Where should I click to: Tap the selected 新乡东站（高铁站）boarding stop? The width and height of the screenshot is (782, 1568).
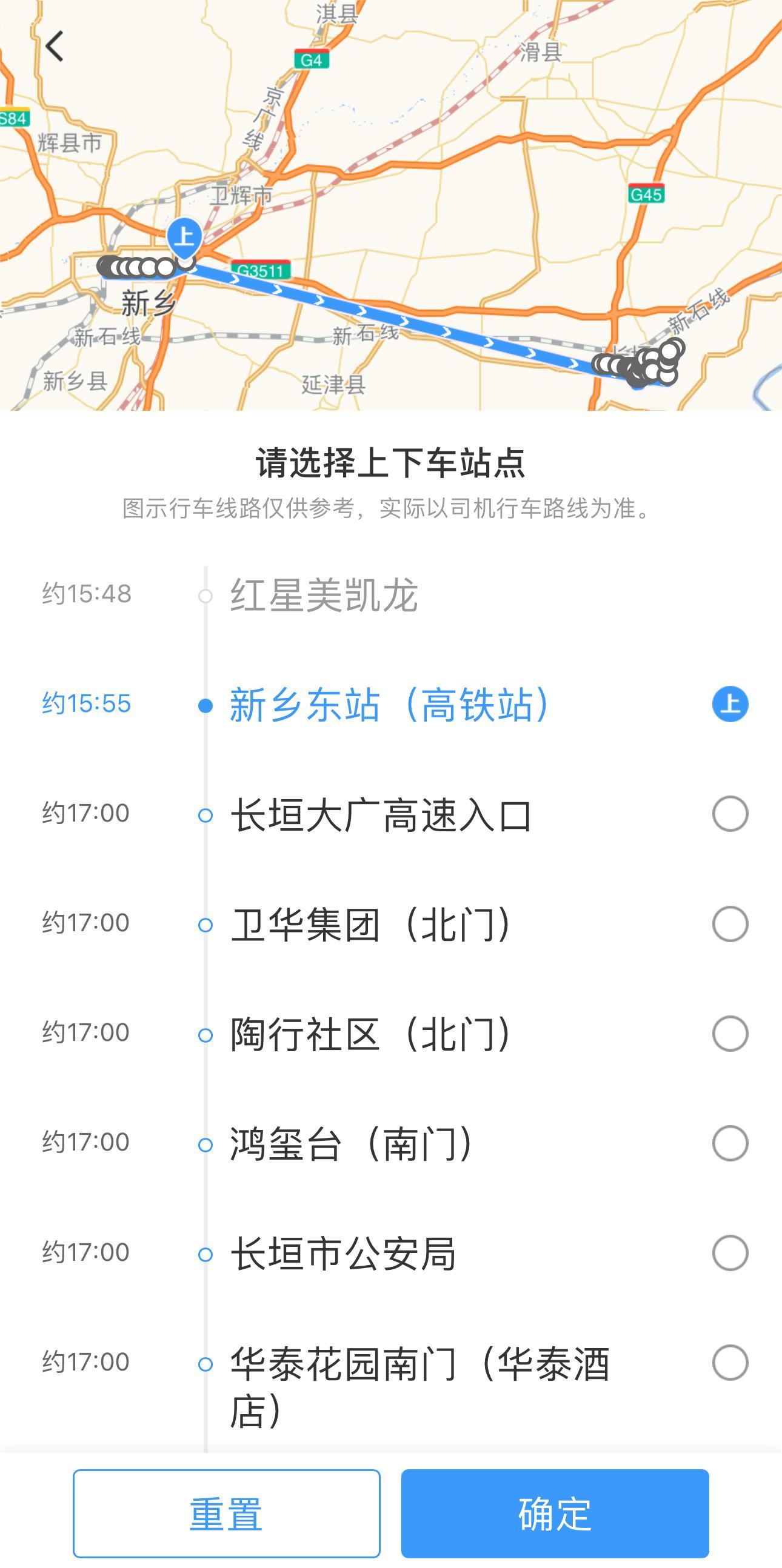(391, 704)
